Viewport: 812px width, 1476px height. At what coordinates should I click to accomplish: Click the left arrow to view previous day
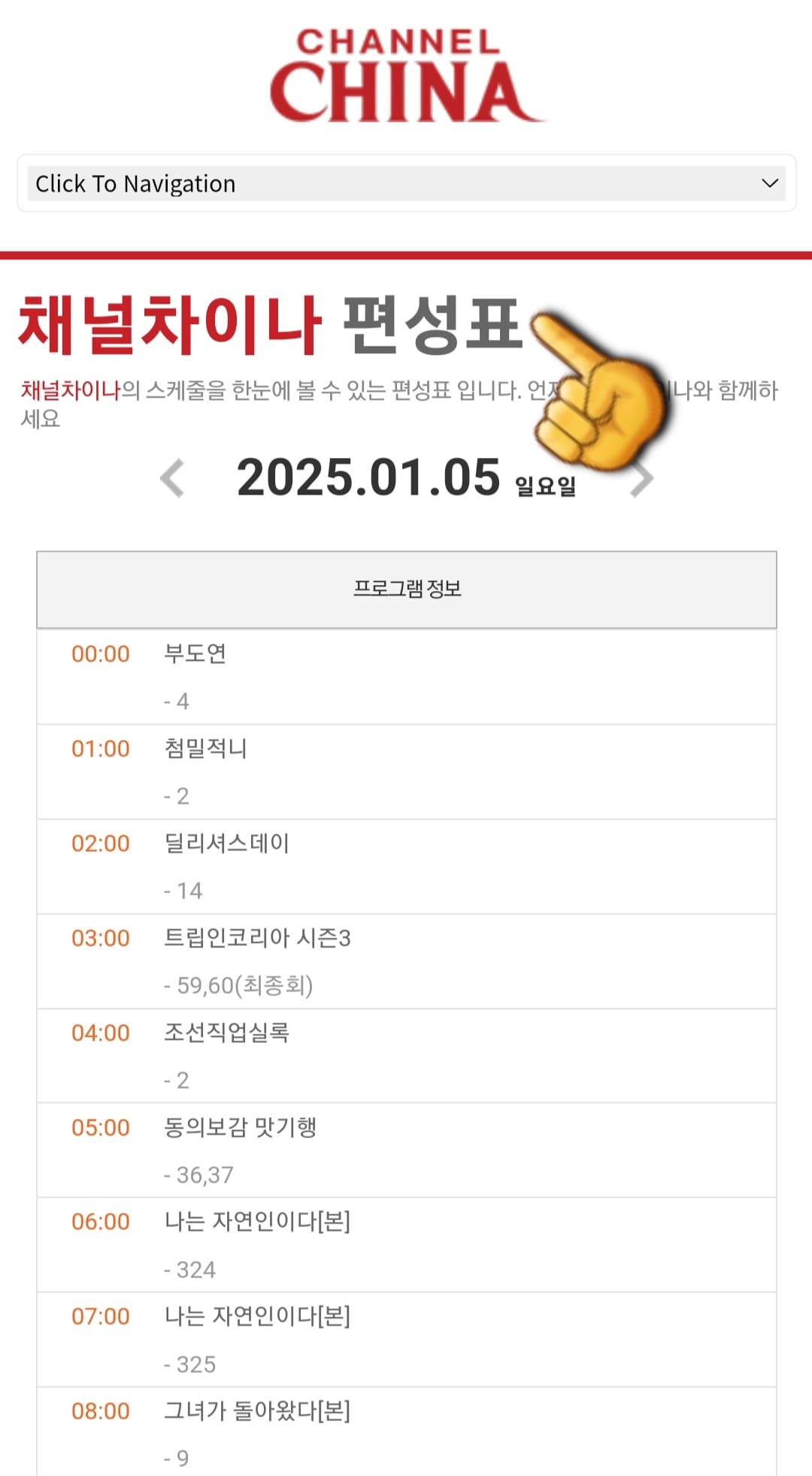pos(171,479)
